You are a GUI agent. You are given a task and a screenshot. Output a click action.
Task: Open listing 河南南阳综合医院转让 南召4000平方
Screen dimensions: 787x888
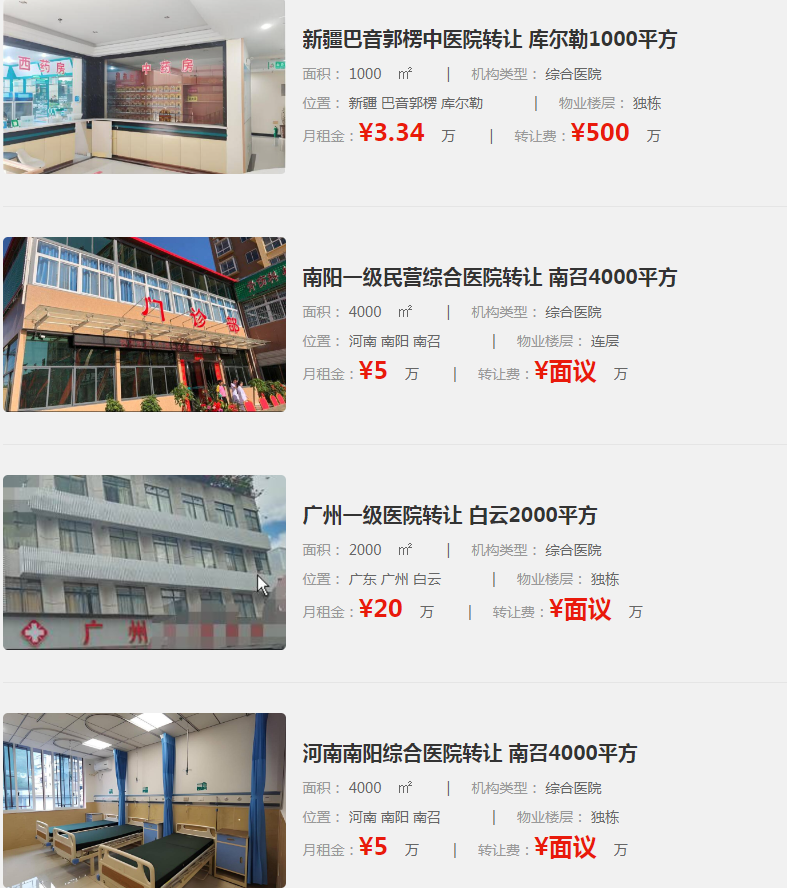[x=469, y=753]
